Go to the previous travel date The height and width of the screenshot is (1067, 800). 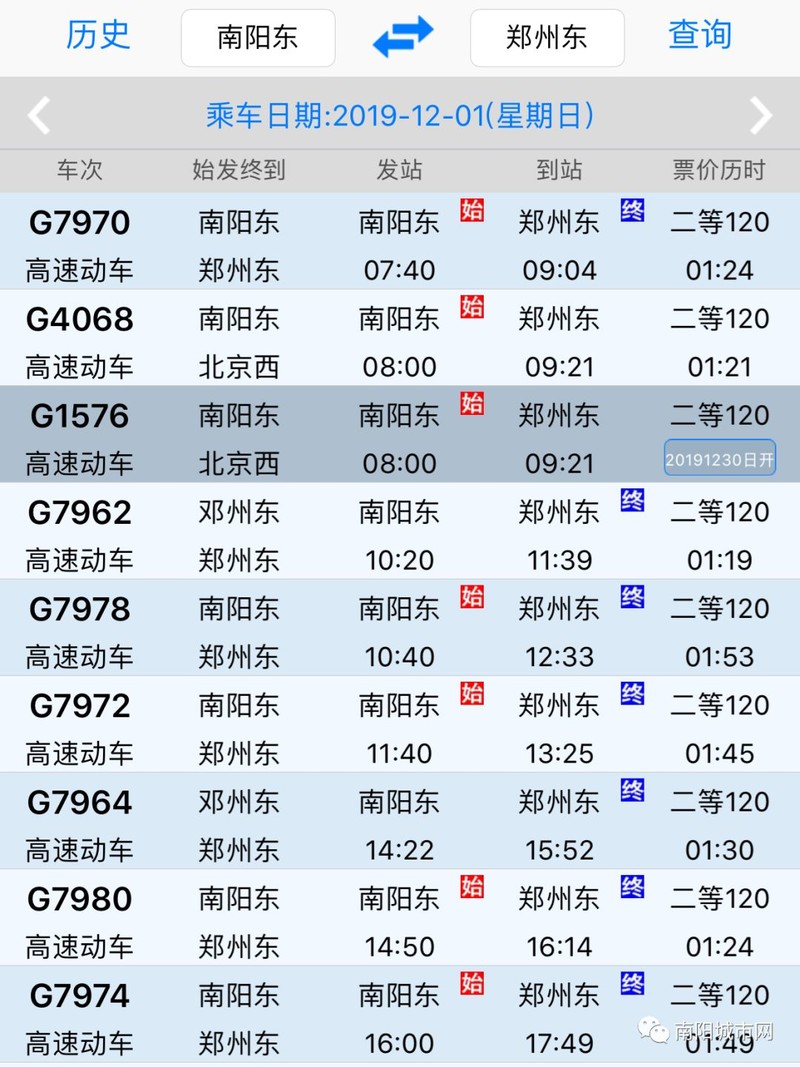(x=39, y=116)
